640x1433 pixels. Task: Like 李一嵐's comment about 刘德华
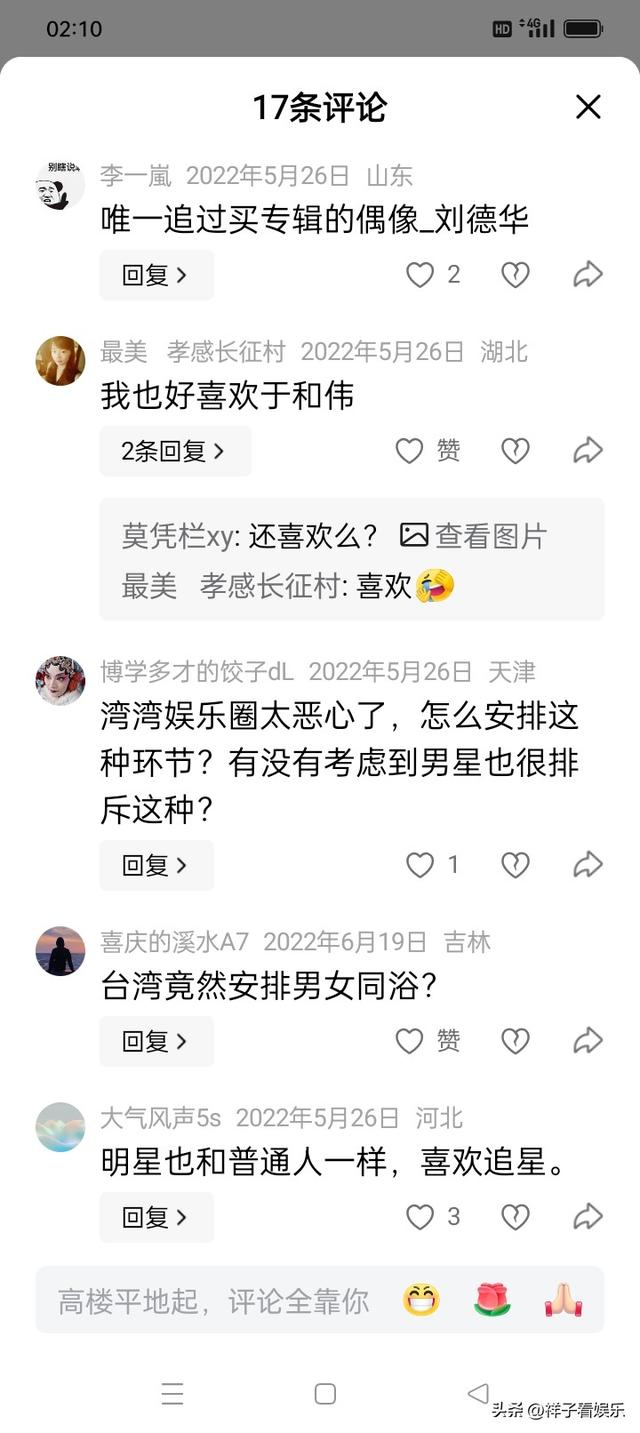420,275
